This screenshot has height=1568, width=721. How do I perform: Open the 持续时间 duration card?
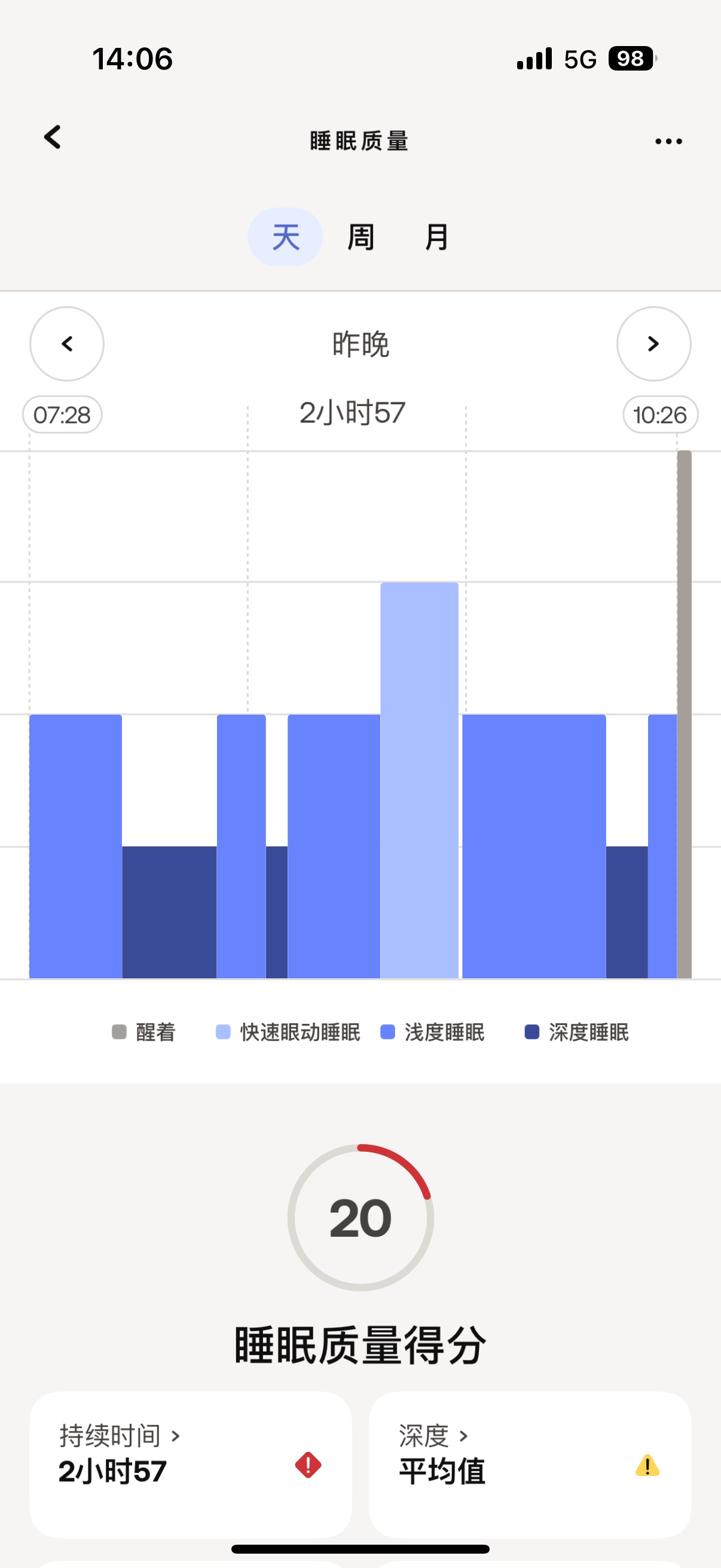[x=191, y=1465]
